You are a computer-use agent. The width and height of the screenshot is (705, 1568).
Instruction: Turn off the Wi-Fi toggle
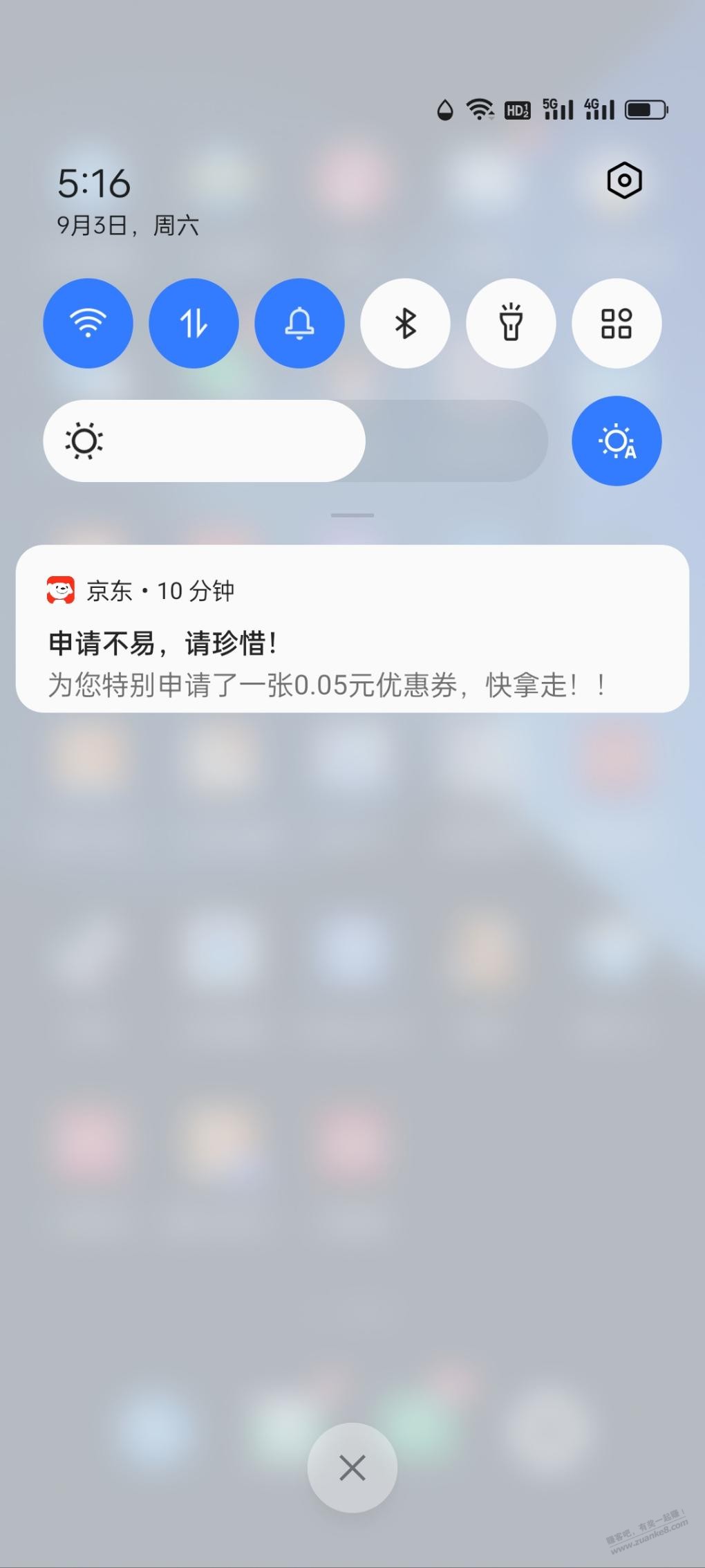click(88, 323)
